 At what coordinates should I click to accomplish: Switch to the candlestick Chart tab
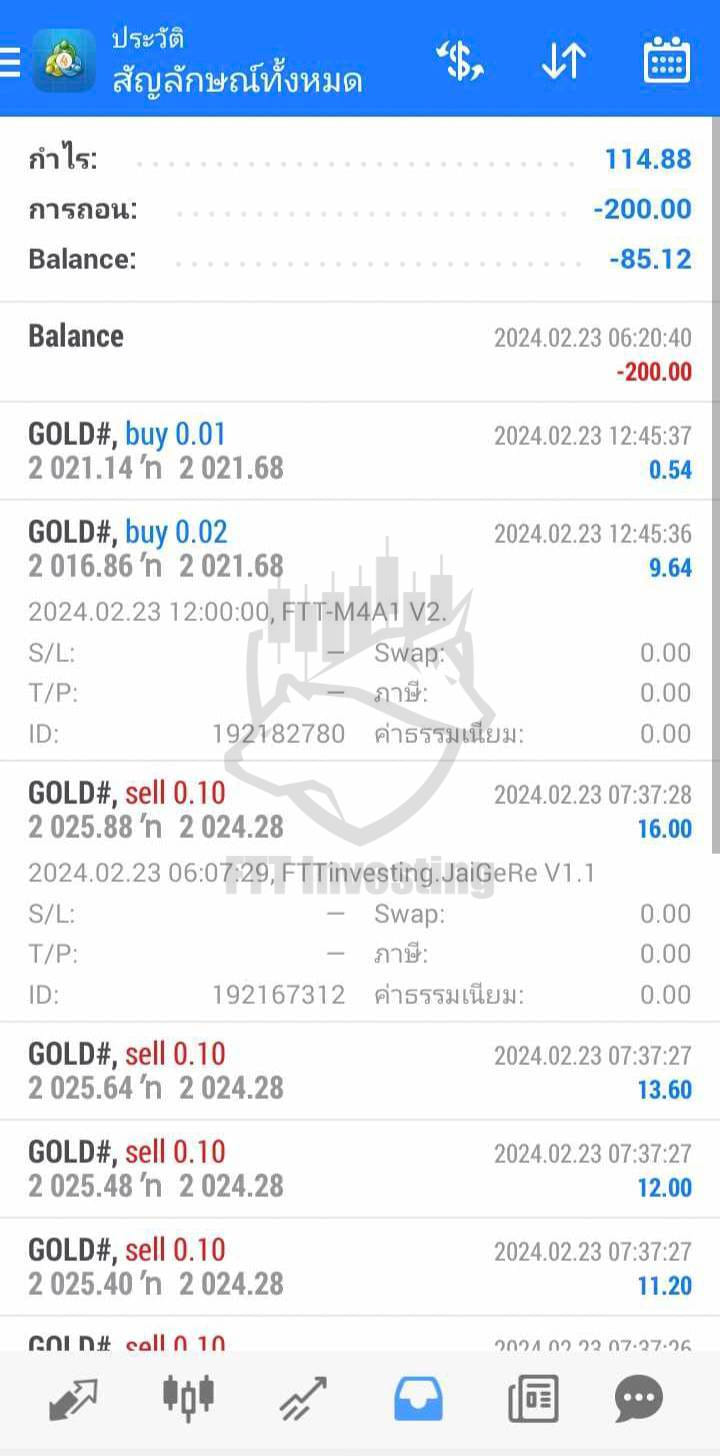(188, 1395)
